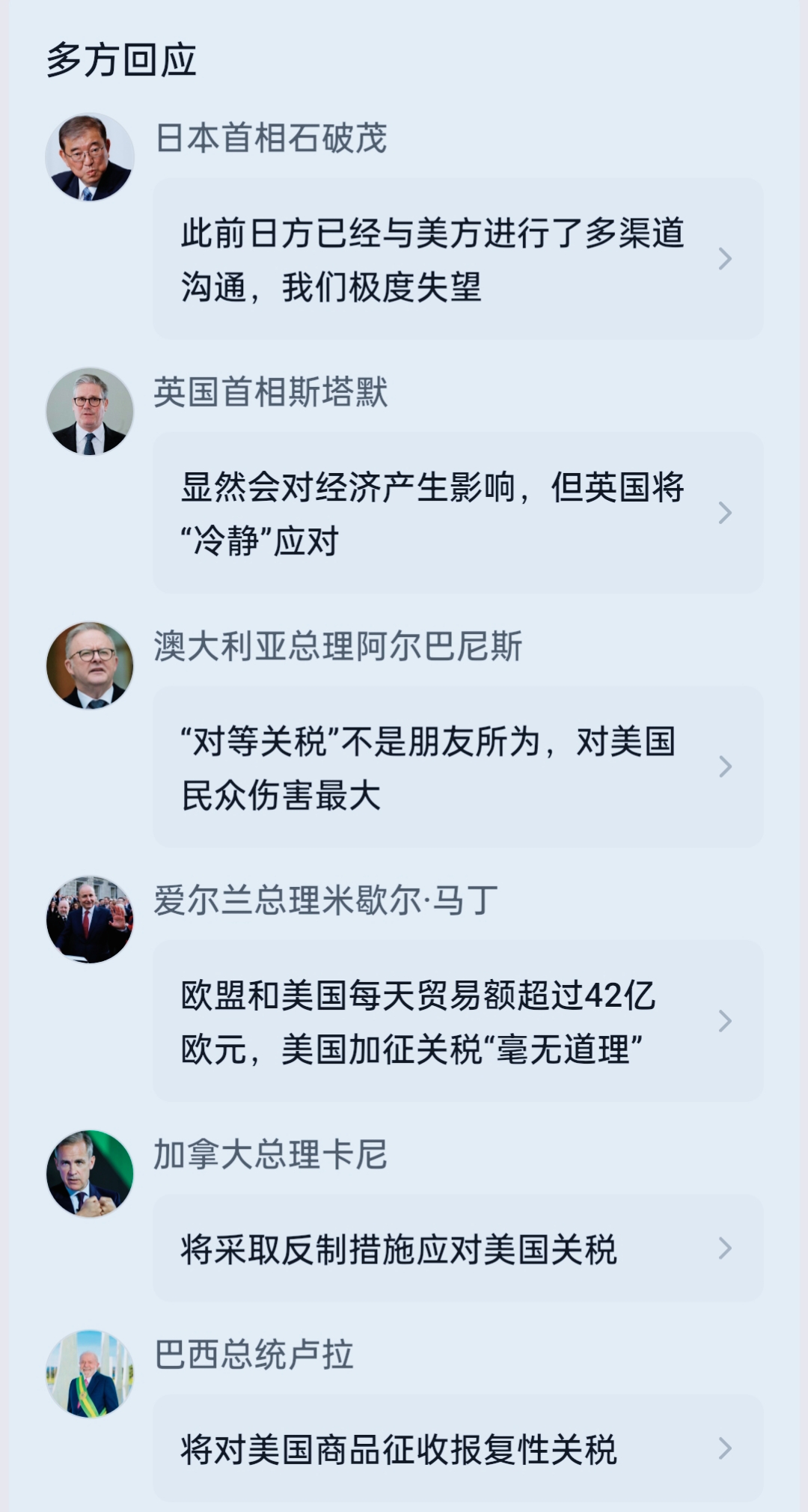The image size is (808, 1512).
Task: Open the Brazilian President Lula's 报复性关税 response
Action: click(457, 1448)
